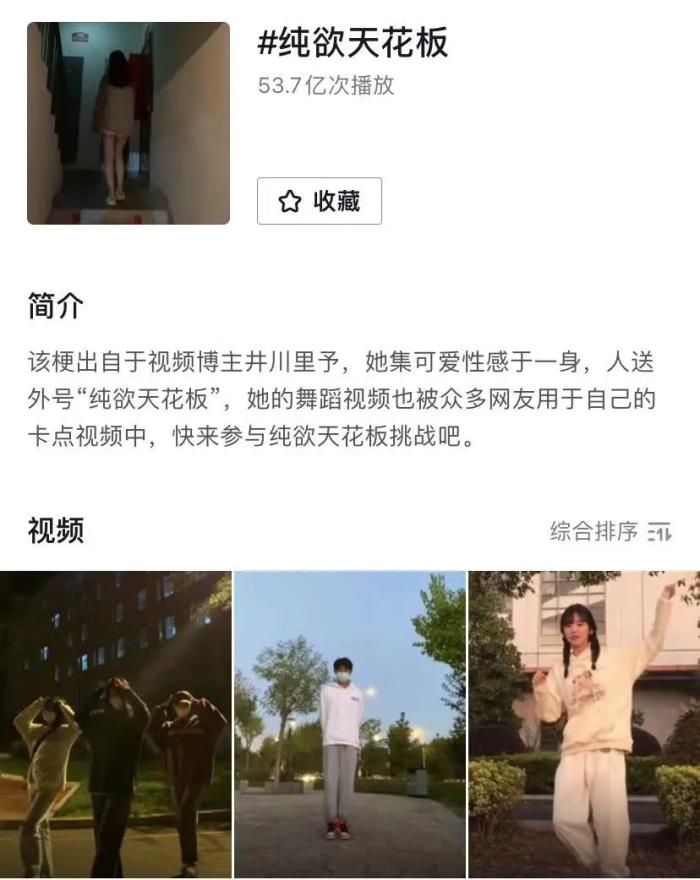The height and width of the screenshot is (880, 700).
Task: Watch the video of the girl with braids
Action: (x=584, y=725)
